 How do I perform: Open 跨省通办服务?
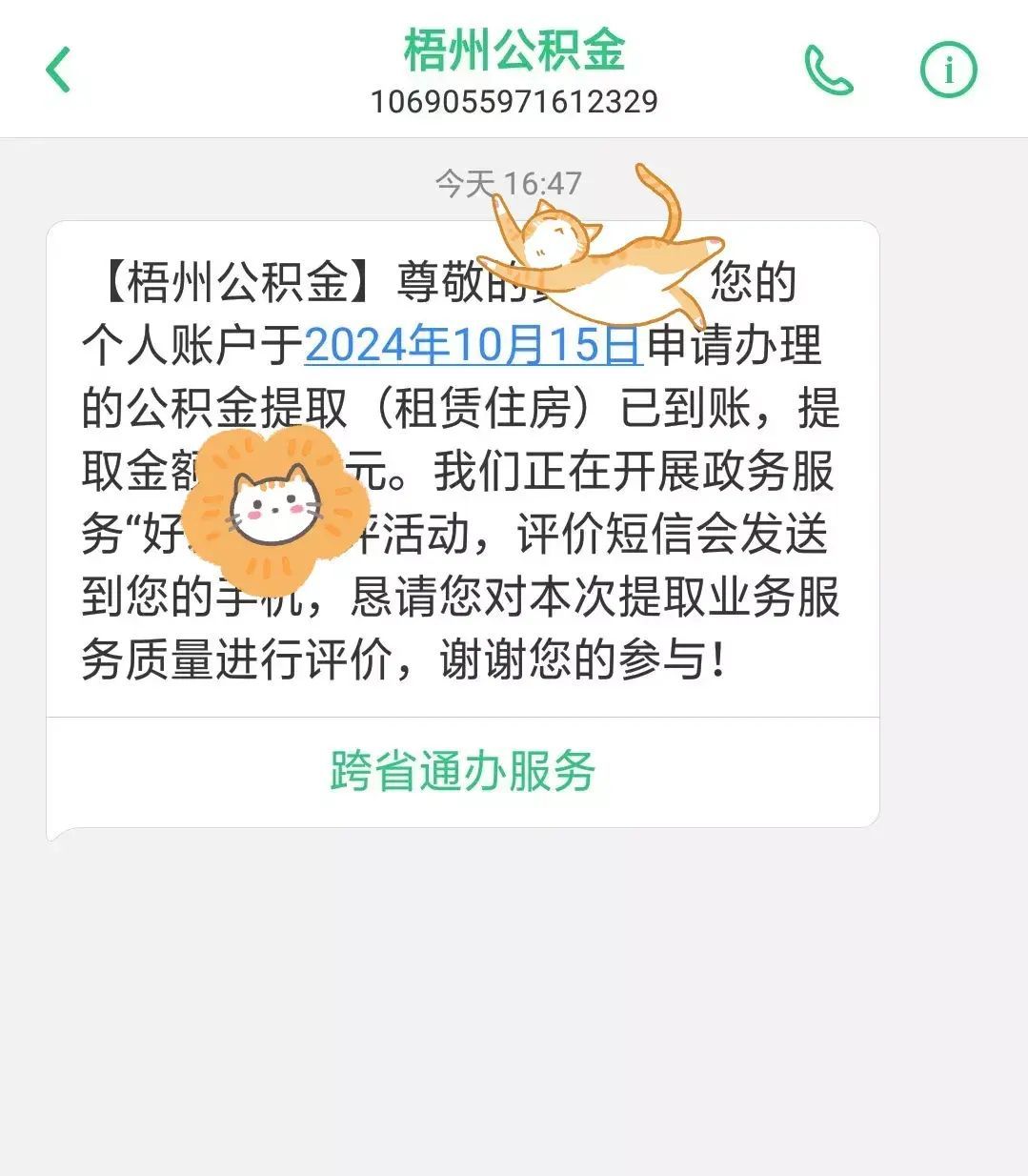463,771
